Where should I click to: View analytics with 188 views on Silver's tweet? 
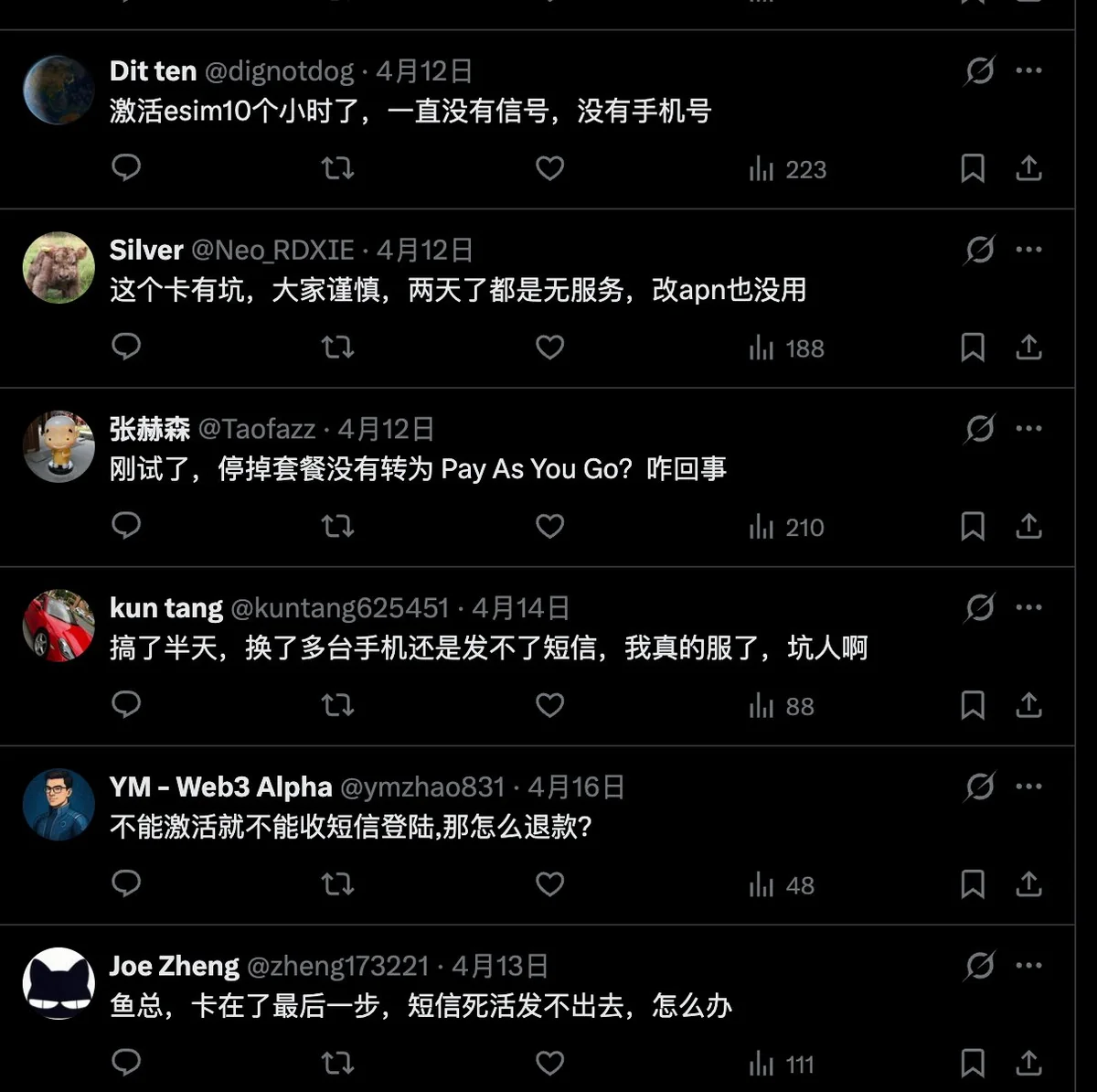pos(786,348)
